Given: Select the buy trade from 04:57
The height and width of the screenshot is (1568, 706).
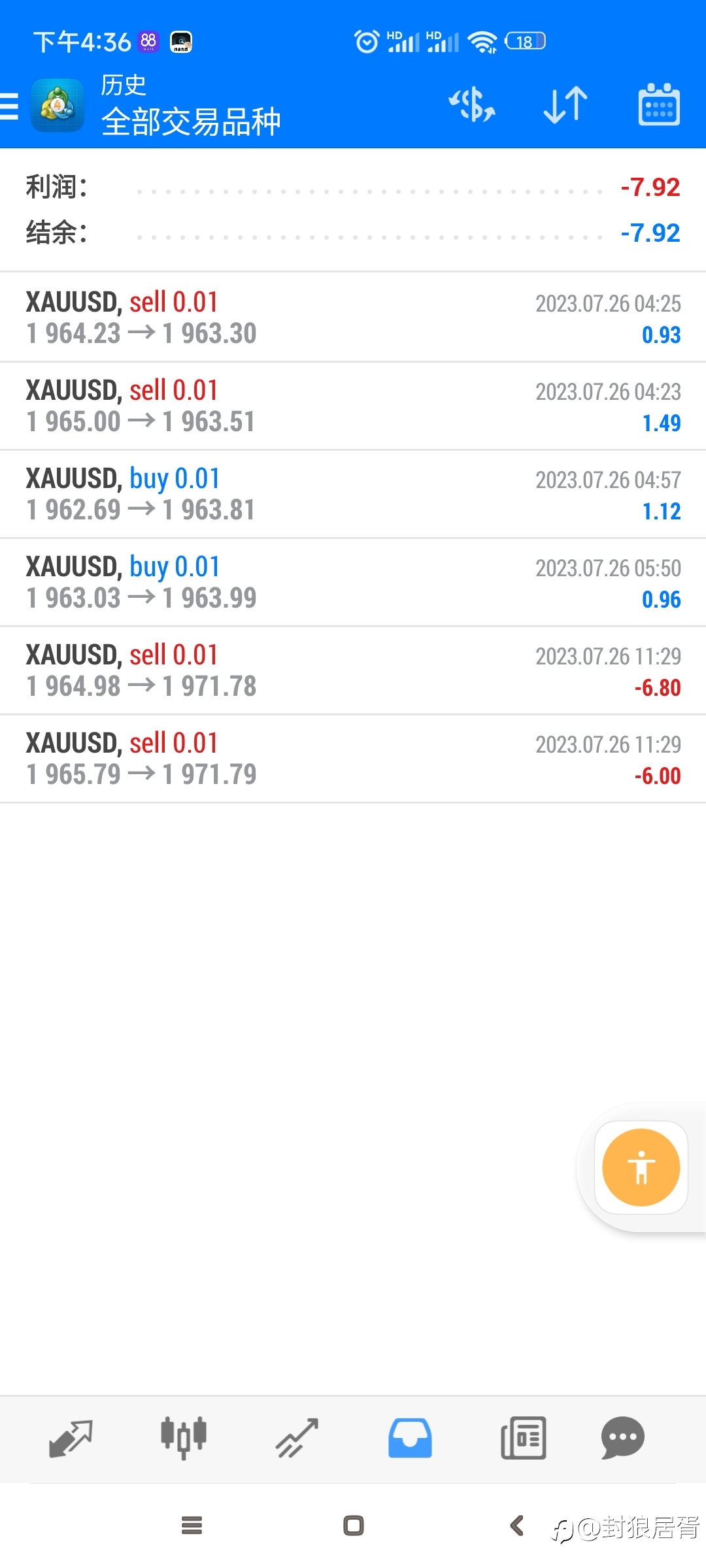Looking at the screenshot, I should click(353, 494).
